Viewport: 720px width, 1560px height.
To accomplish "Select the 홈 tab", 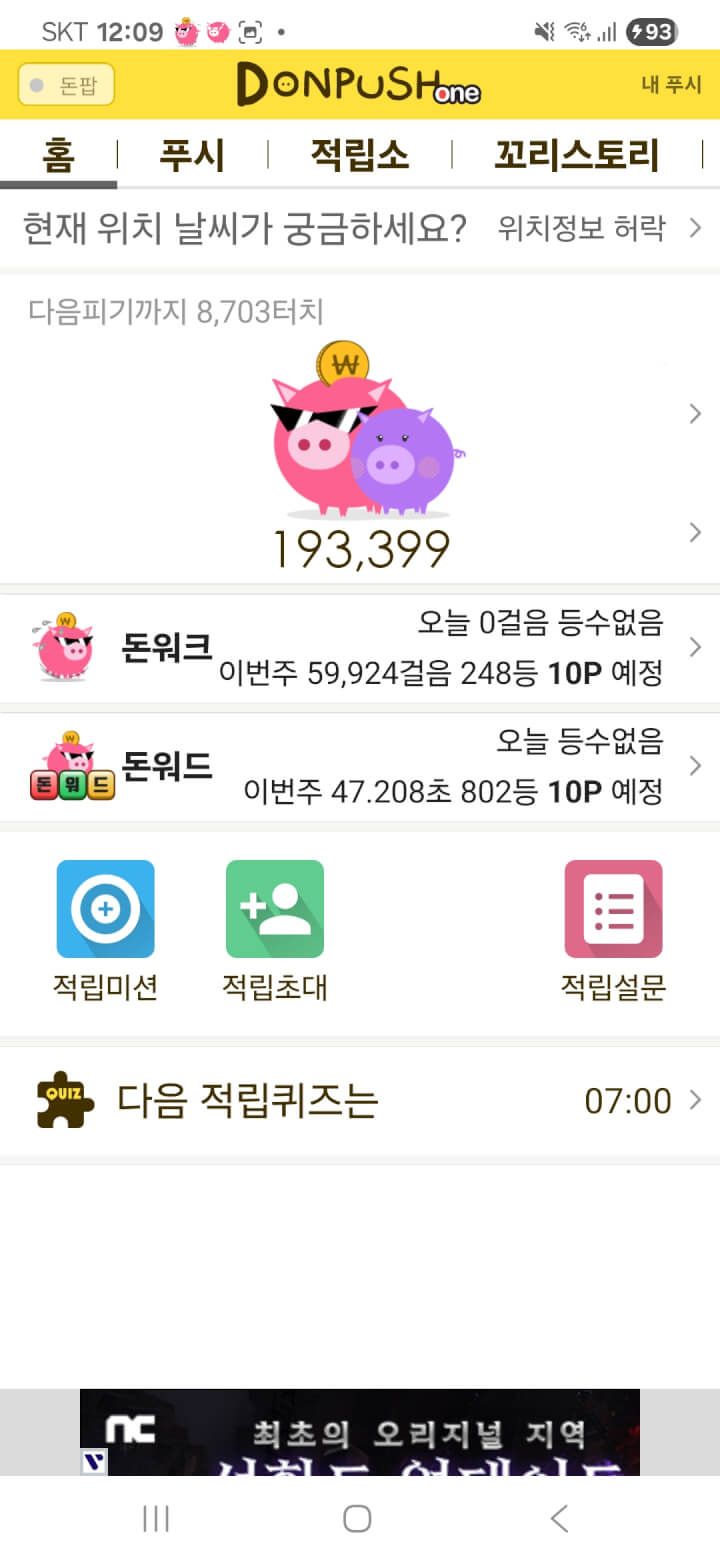I will tap(58, 155).
